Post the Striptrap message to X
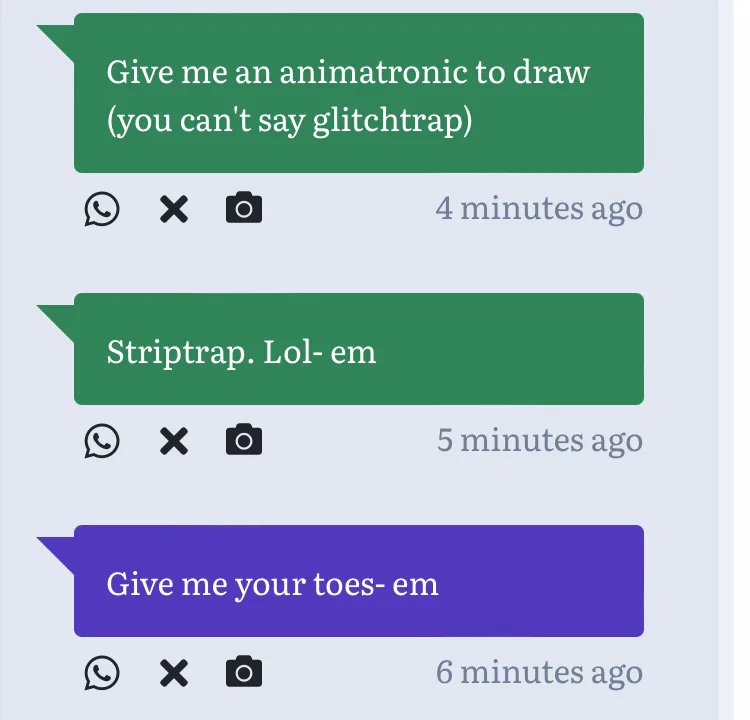 point(174,441)
